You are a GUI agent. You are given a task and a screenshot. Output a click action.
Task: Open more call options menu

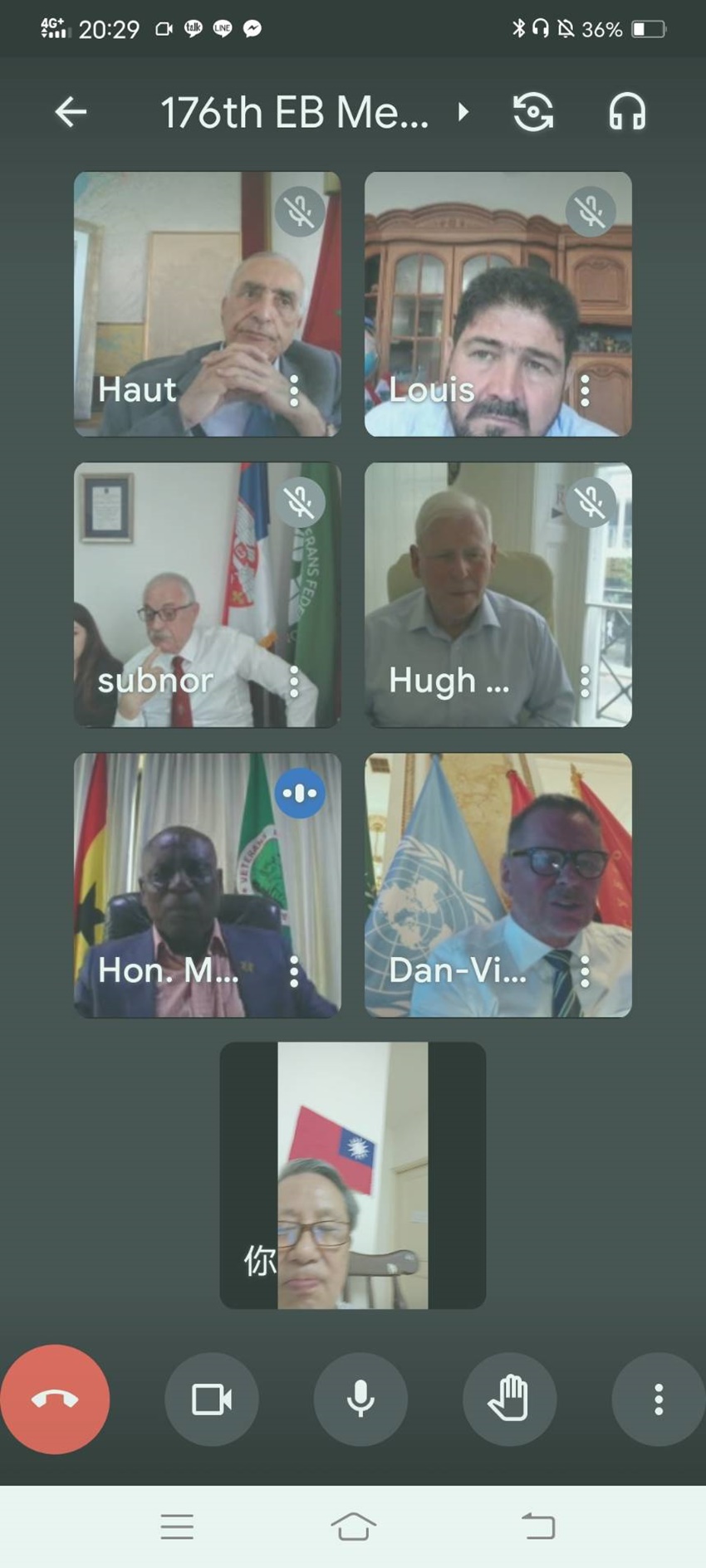coord(658,1399)
